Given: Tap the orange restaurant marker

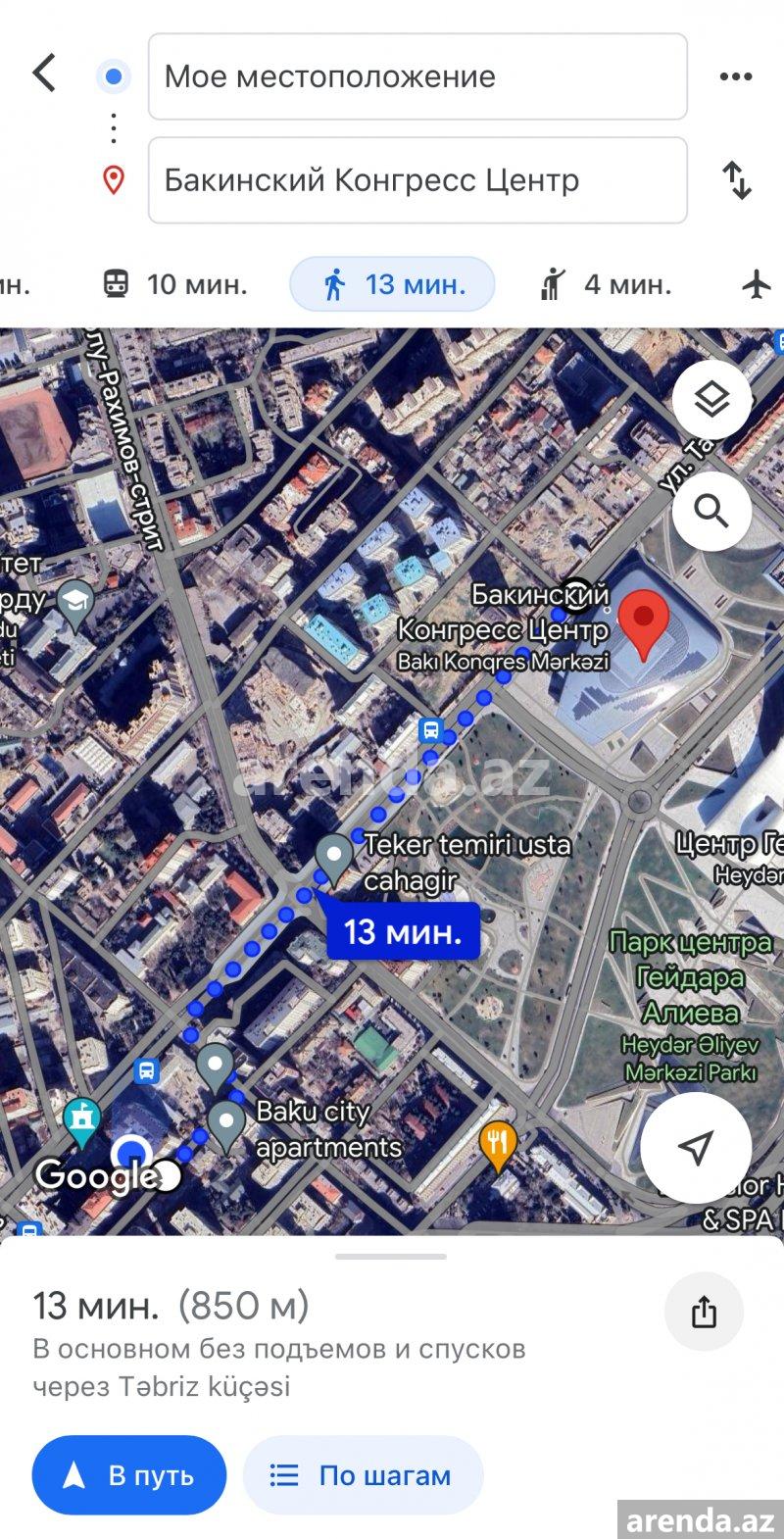Looking at the screenshot, I should pyautogui.click(x=499, y=1145).
